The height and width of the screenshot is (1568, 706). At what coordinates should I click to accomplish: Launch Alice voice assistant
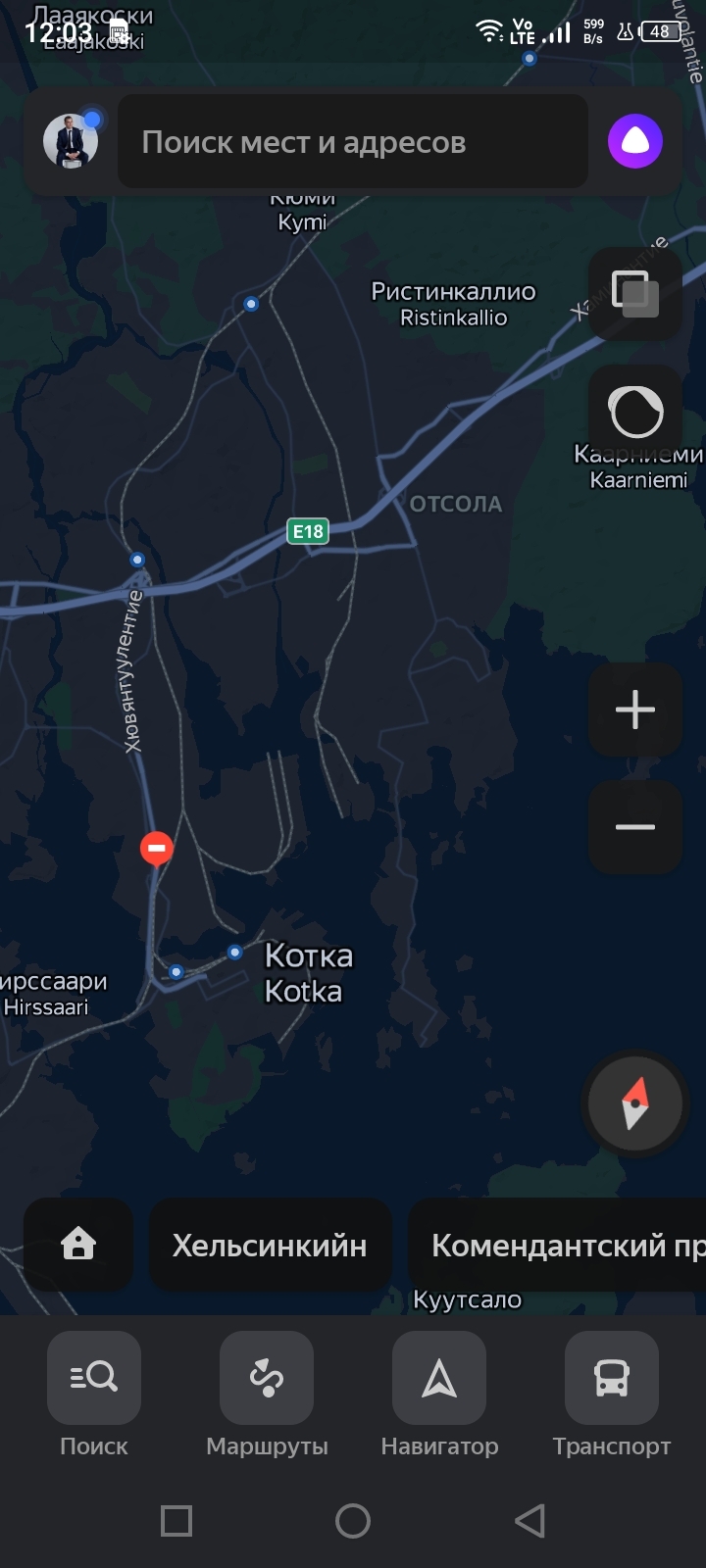pyautogui.click(x=635, y=141)
